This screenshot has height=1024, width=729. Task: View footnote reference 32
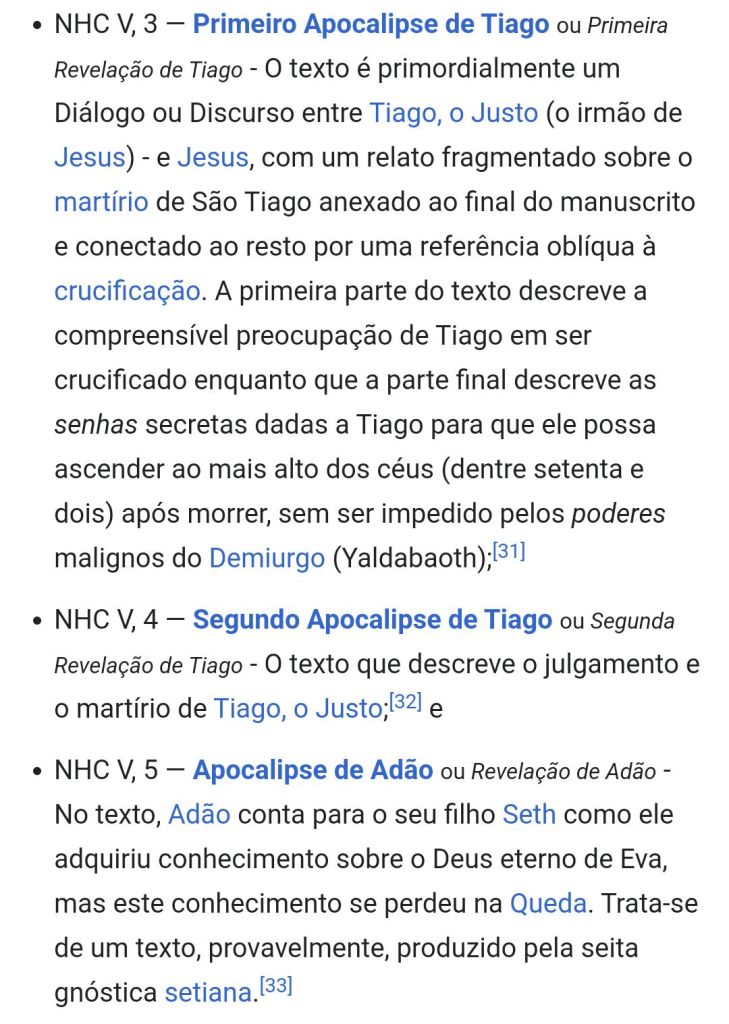(x=404, y=704)
